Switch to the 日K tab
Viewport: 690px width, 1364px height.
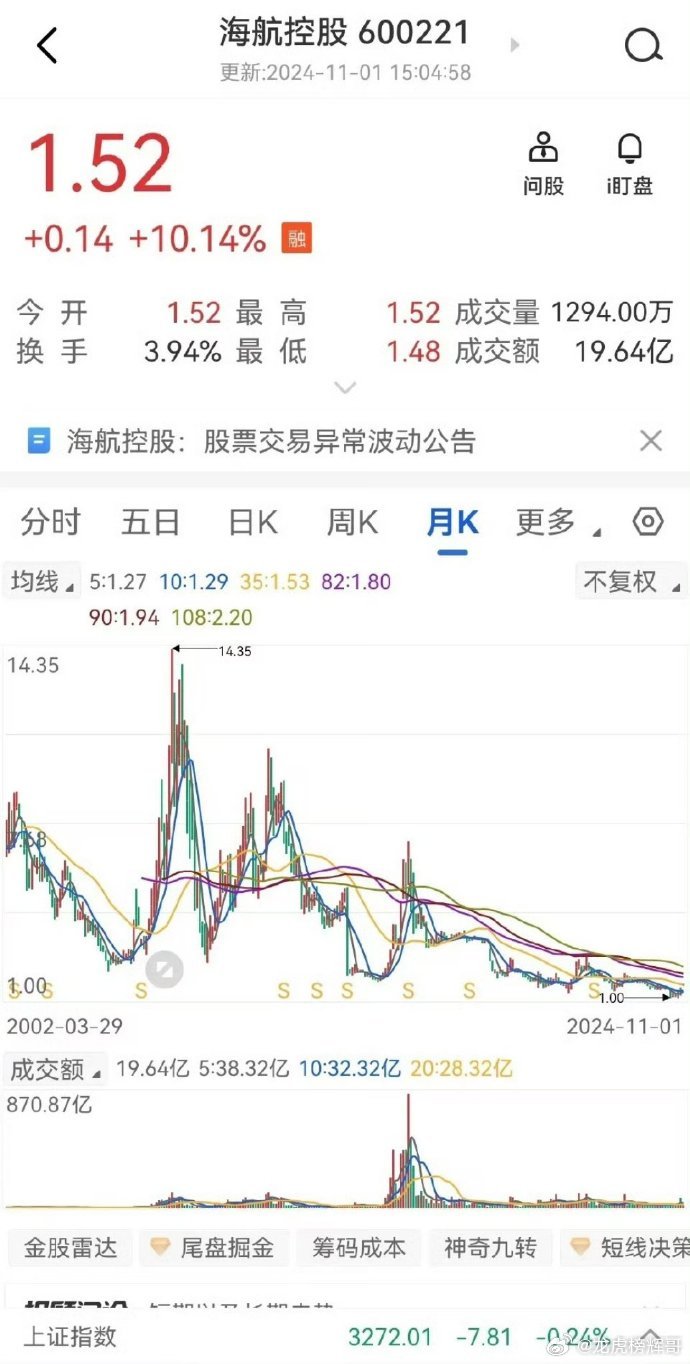252,522
